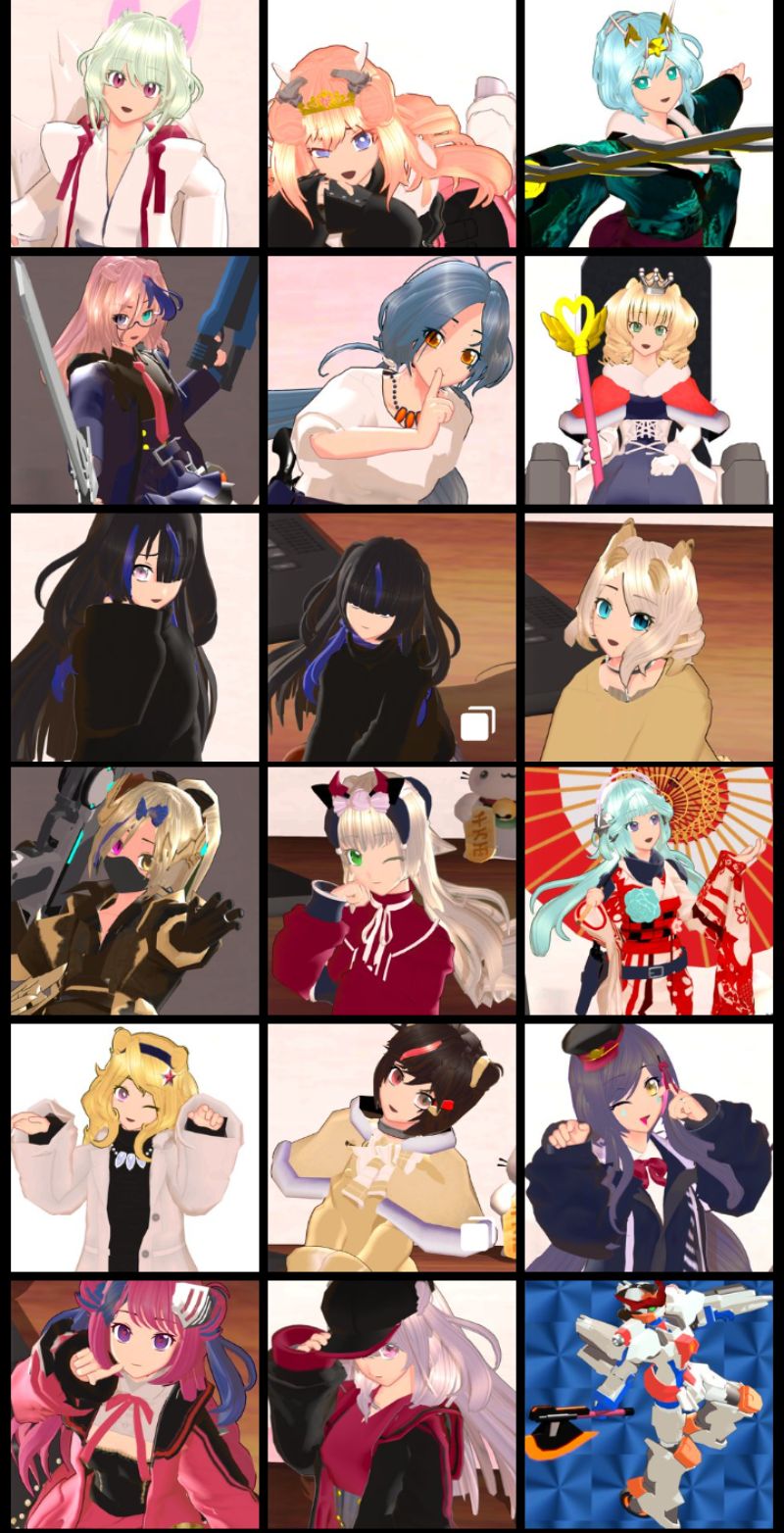Viewport: 784px width, 1533px height.
Task: Open the mint-haired character with red parasol post
Action: point(649,891)
